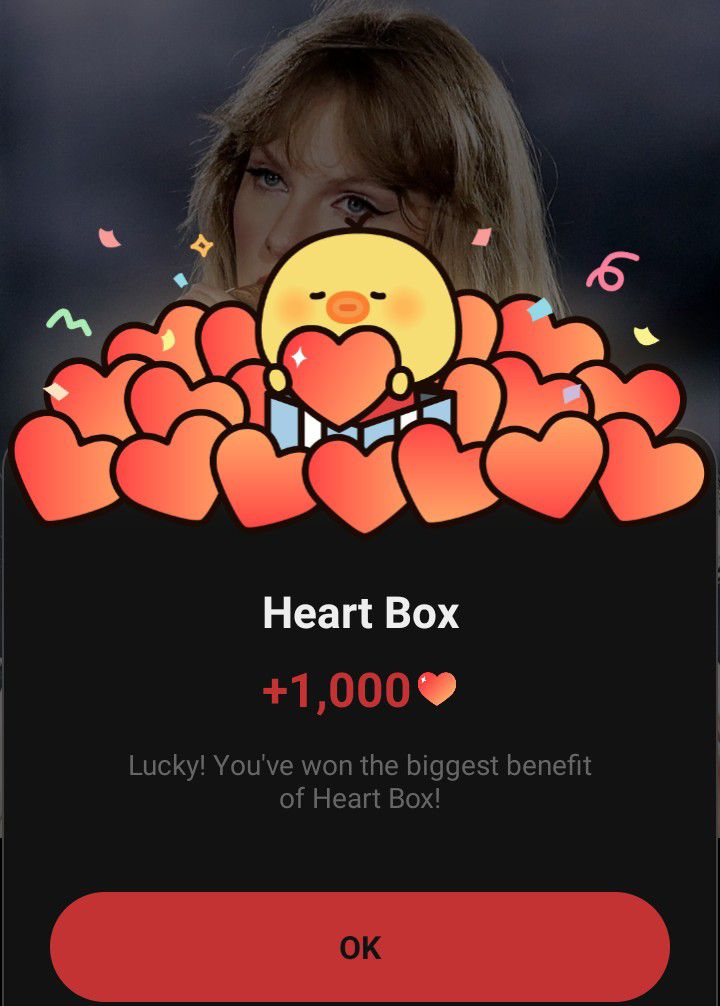
Task: Confirm the Heart Box reward with OK
Action: point(360,946)
